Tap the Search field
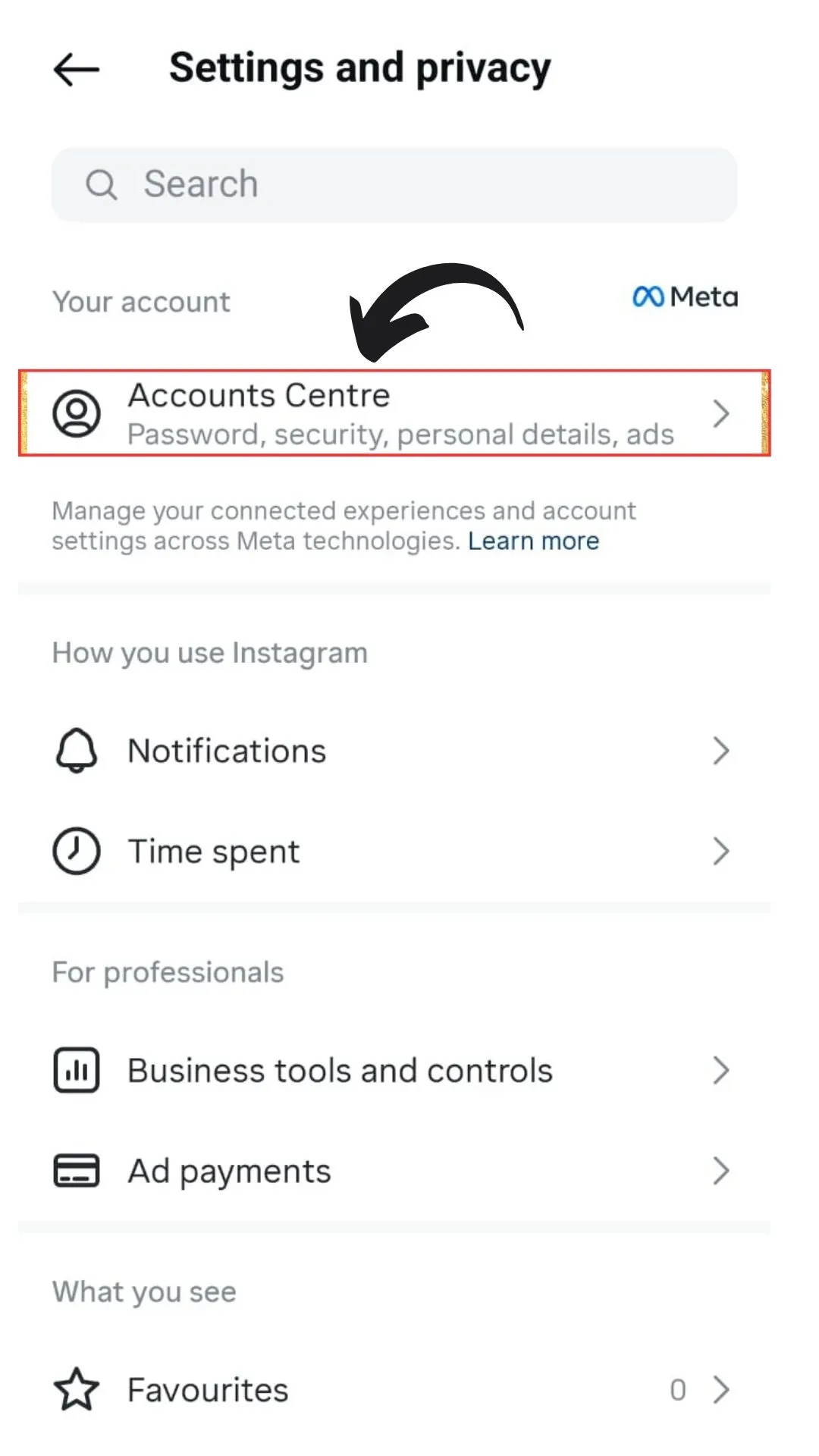The image size is (819, 1456). pos(394,184)
